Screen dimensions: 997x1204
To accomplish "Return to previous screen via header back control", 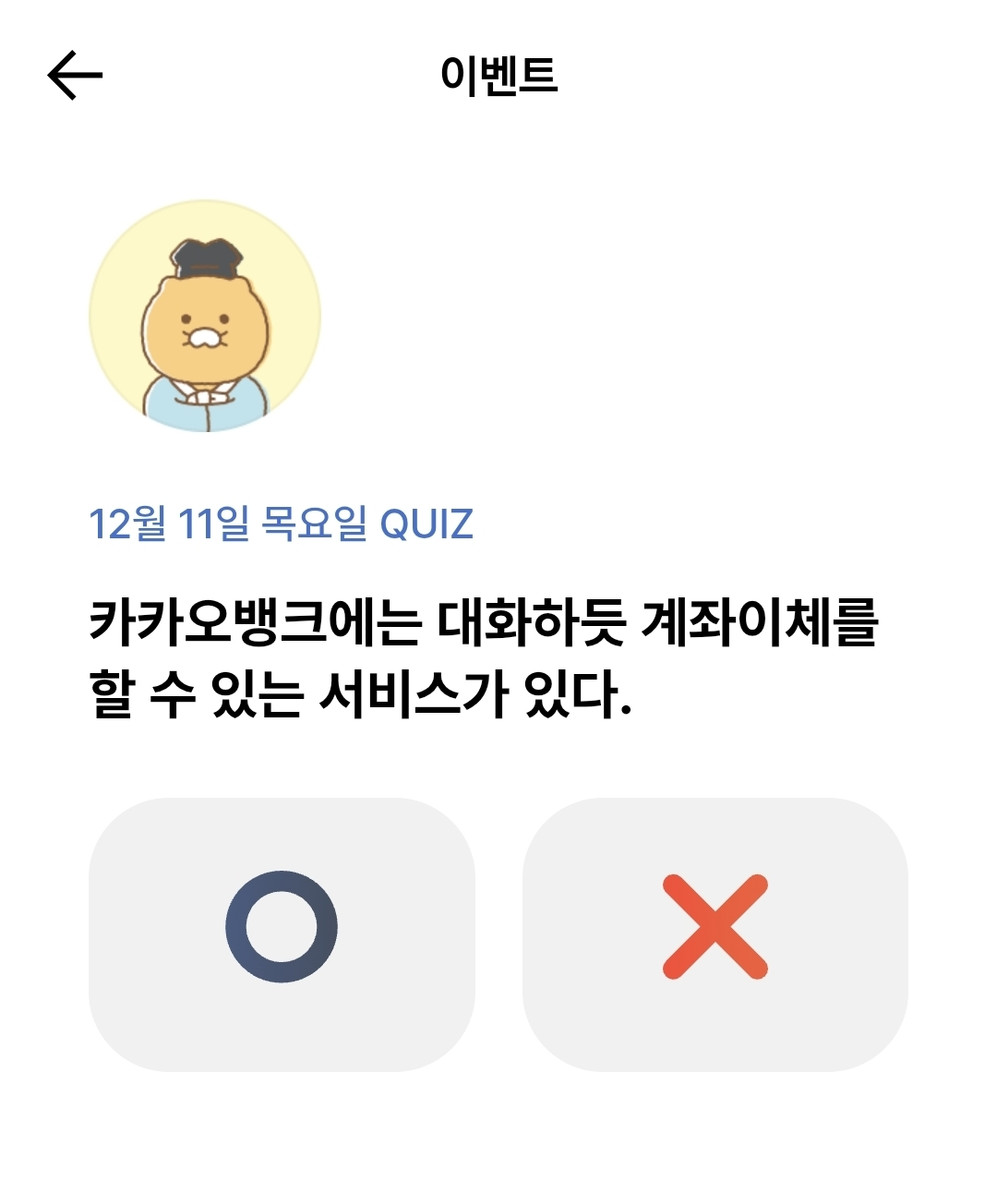I will [x=74, y=74].
